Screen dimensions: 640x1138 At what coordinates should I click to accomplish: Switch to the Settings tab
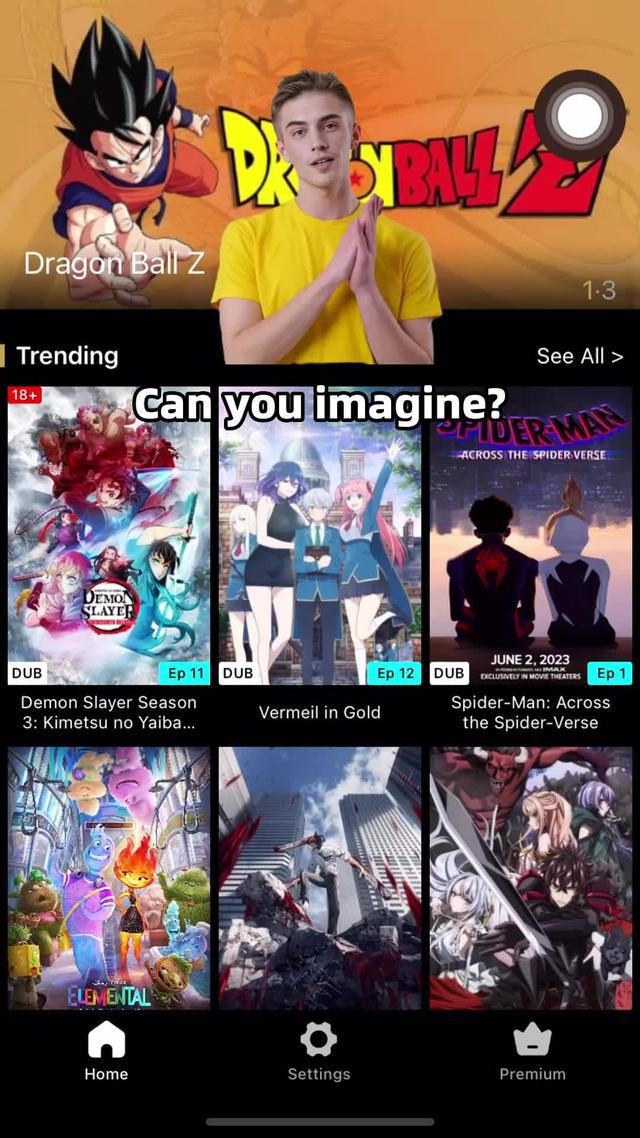[x=319, y=1052]
